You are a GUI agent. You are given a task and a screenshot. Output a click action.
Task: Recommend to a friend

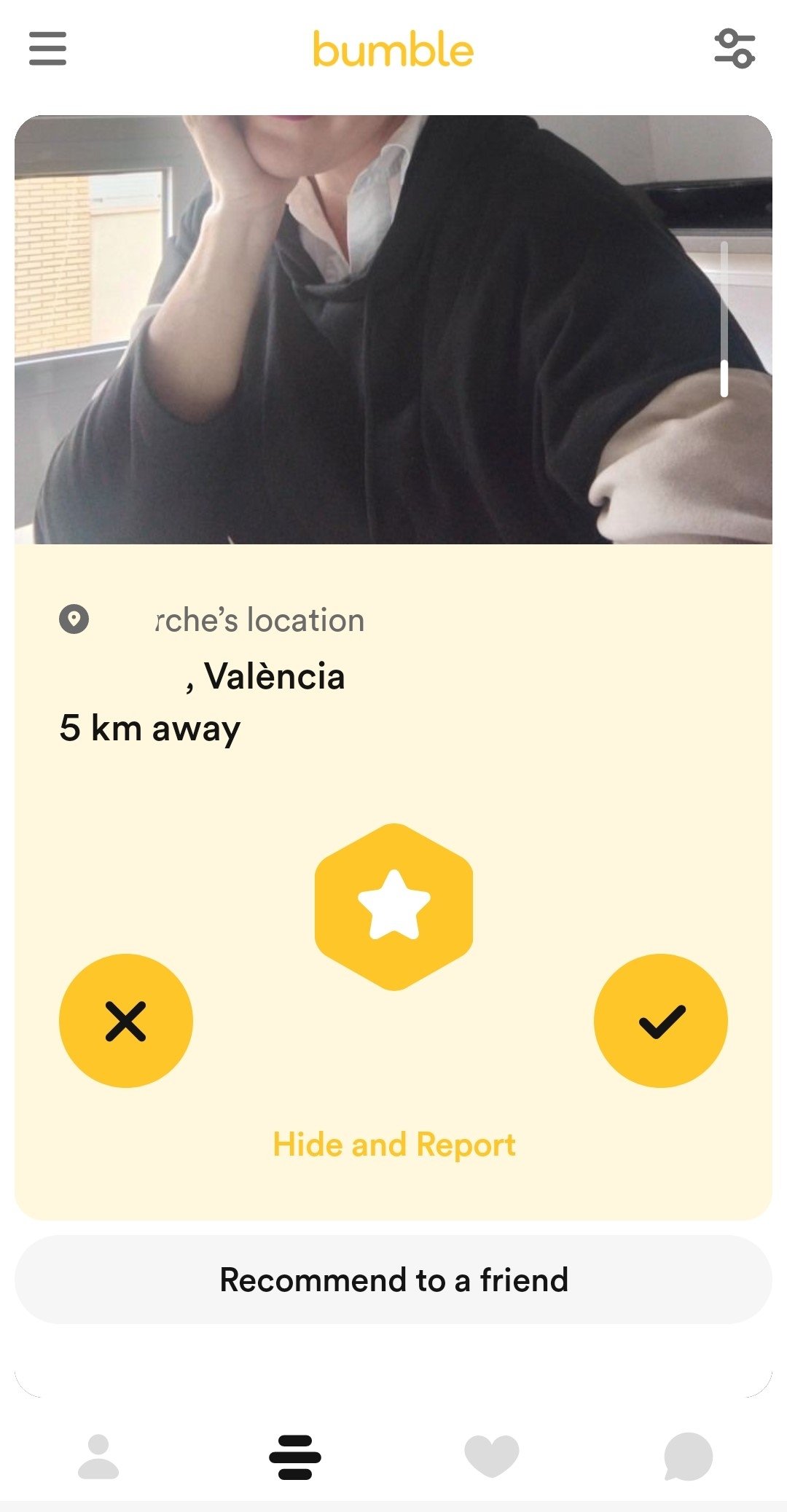click(393, 1280)
